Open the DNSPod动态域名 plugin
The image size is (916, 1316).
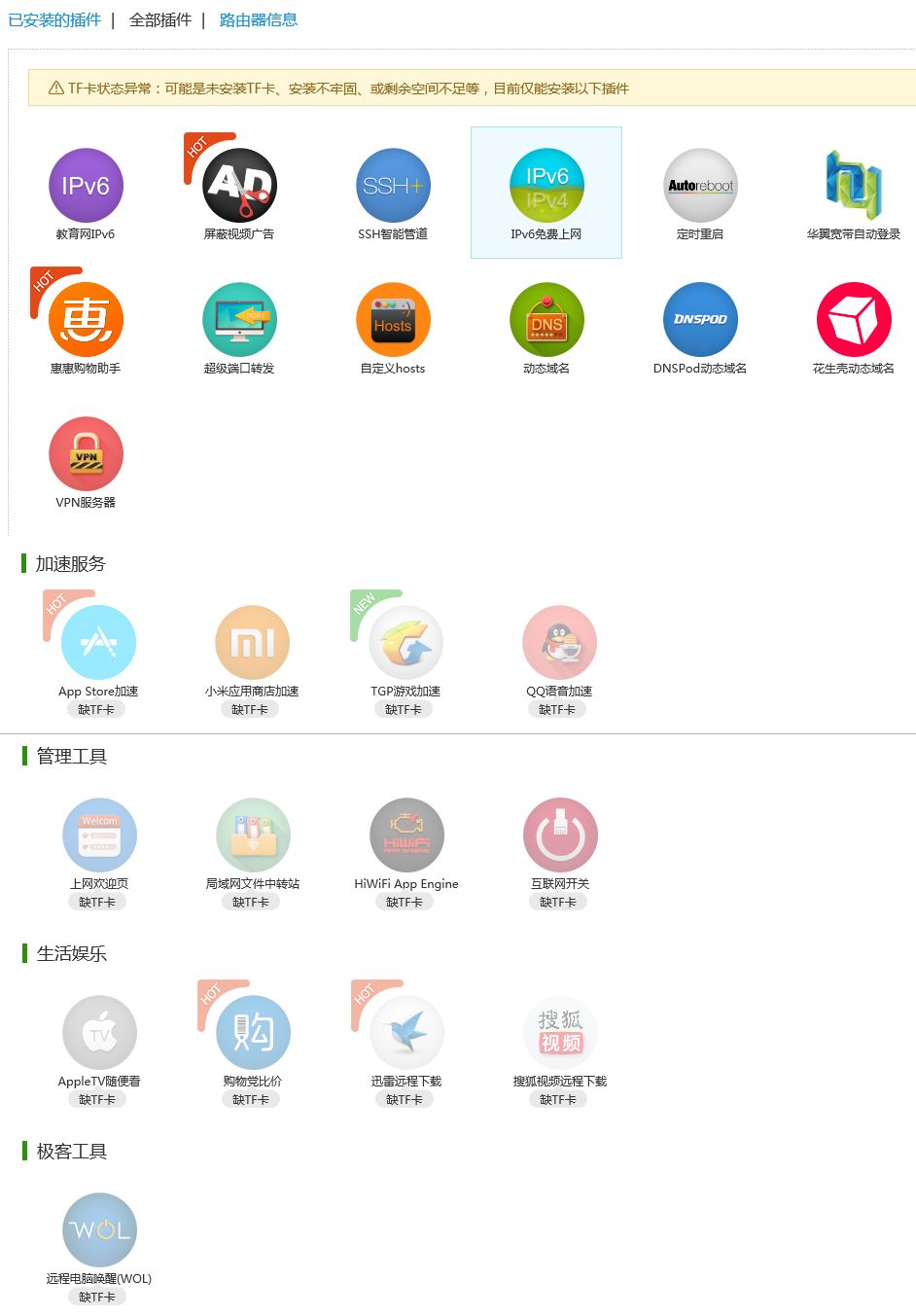(700, 320)
